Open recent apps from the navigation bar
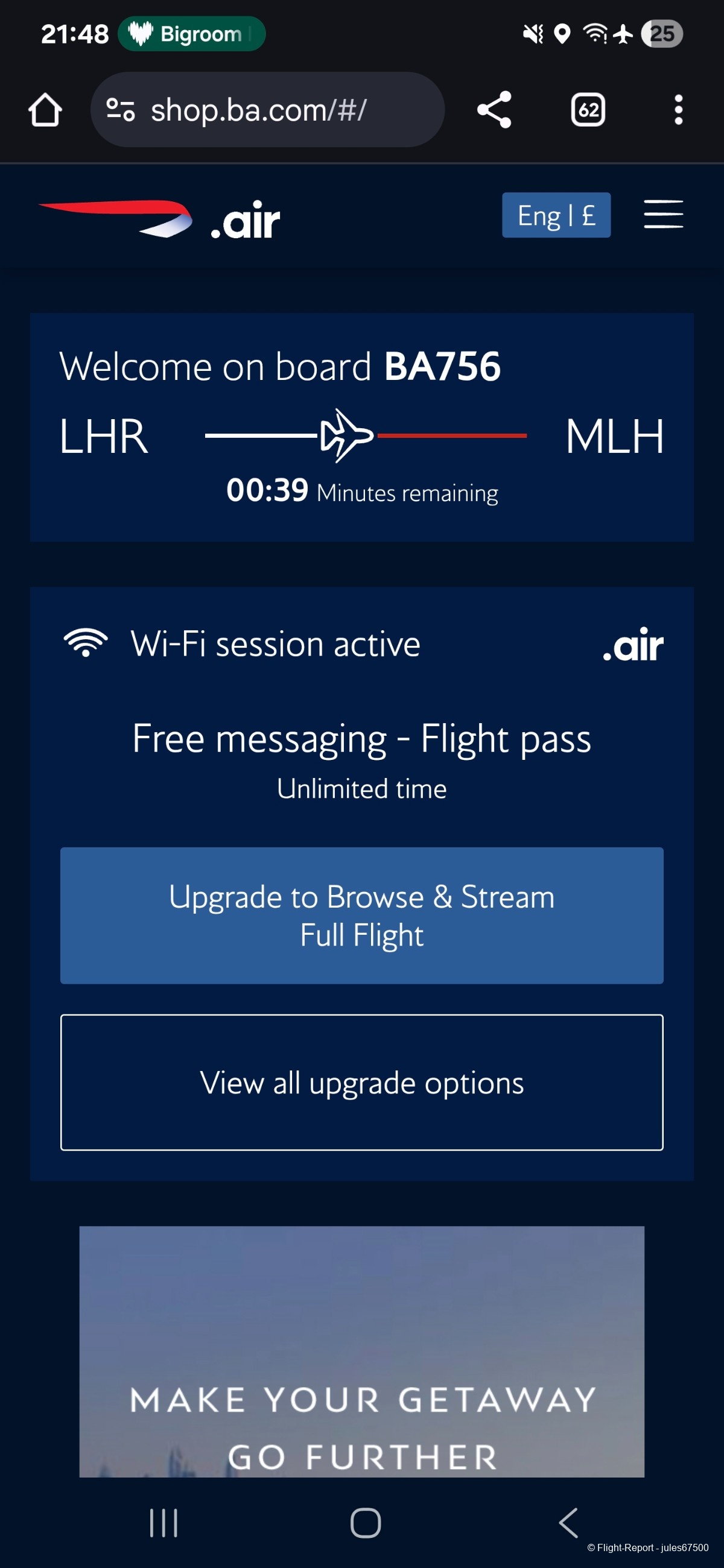The height and width of the screenshot is (1568, 724). [163, 1523]
